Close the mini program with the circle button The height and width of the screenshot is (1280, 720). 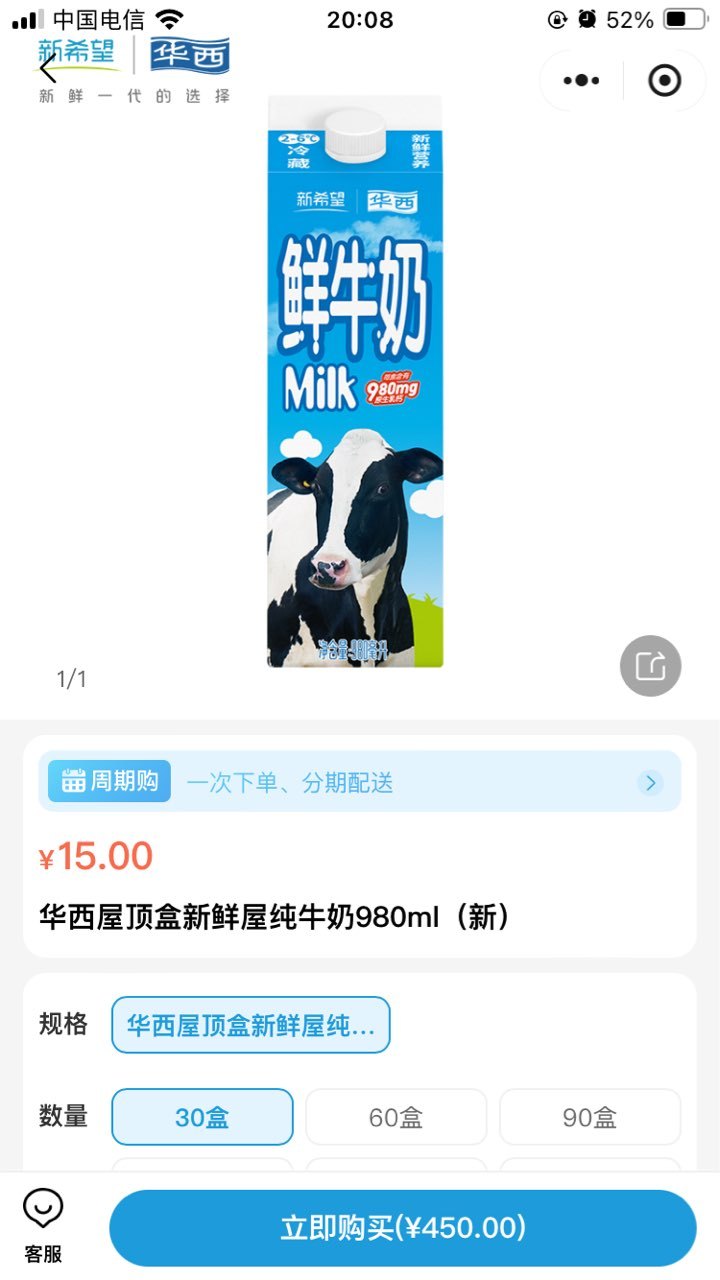click(x=665, y=80)
